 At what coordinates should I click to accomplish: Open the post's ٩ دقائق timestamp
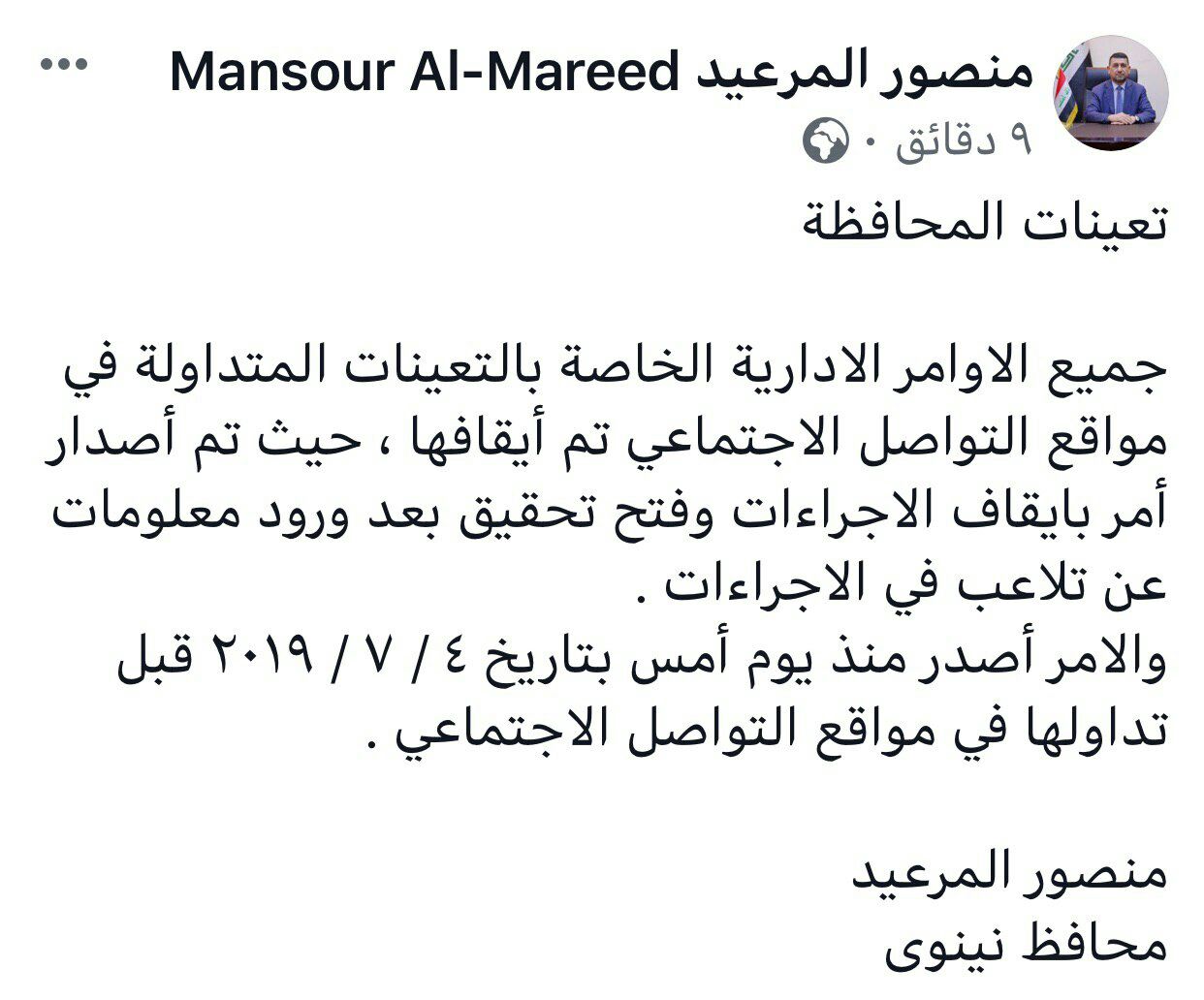964,141
